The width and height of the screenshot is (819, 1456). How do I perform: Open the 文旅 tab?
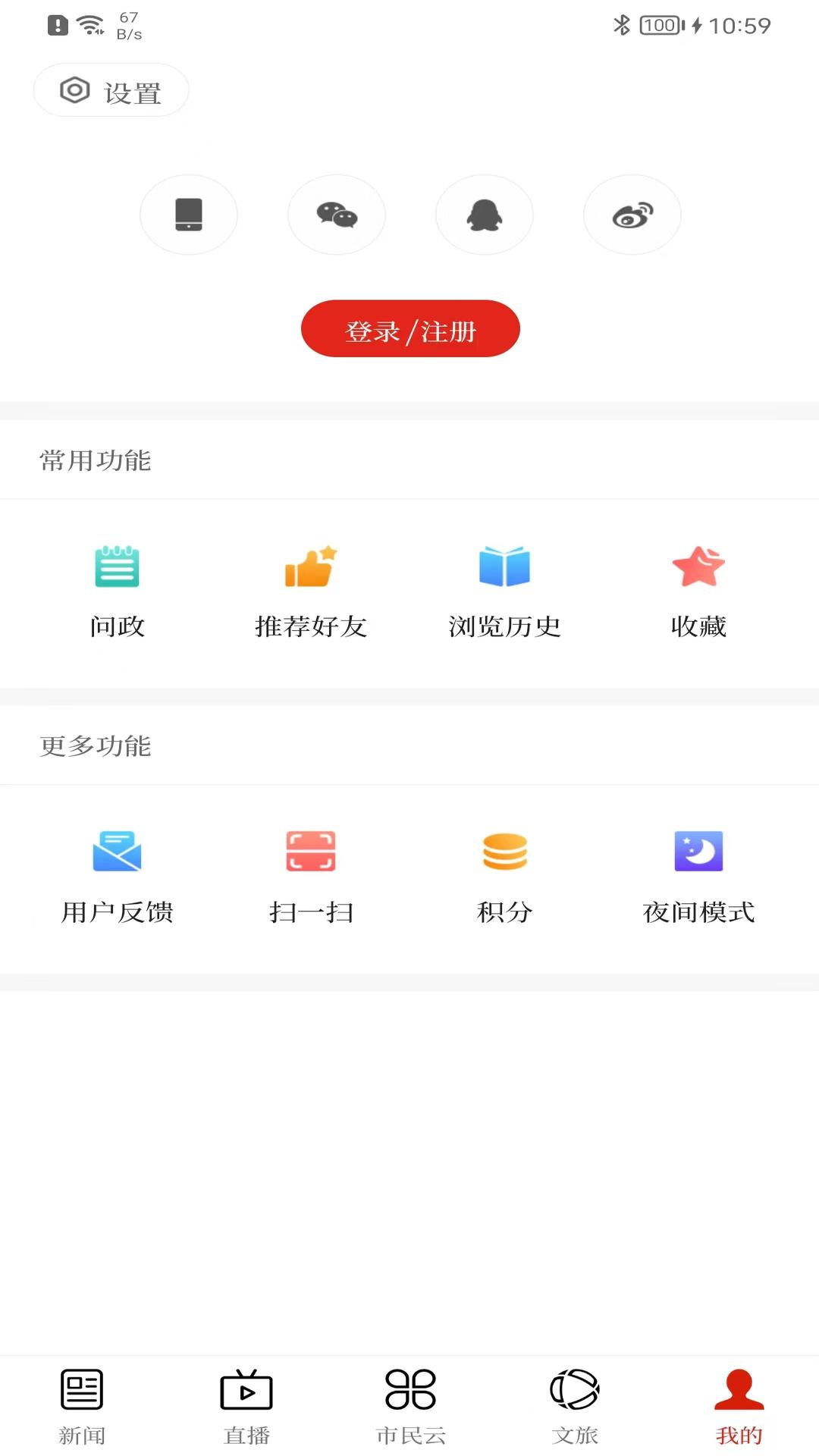pyautogui.click(x=575, y=1406)
